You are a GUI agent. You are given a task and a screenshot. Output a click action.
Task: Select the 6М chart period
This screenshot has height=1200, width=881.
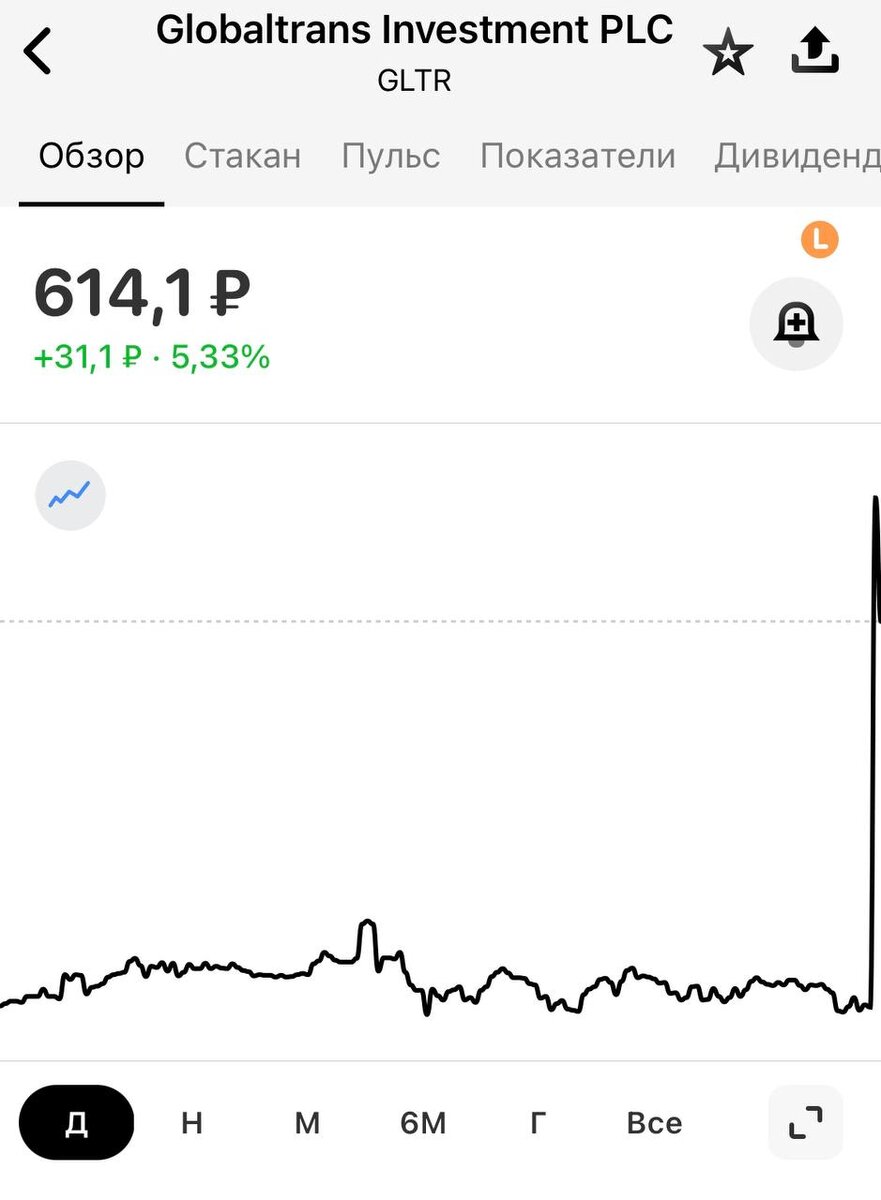click(423, 1123)
